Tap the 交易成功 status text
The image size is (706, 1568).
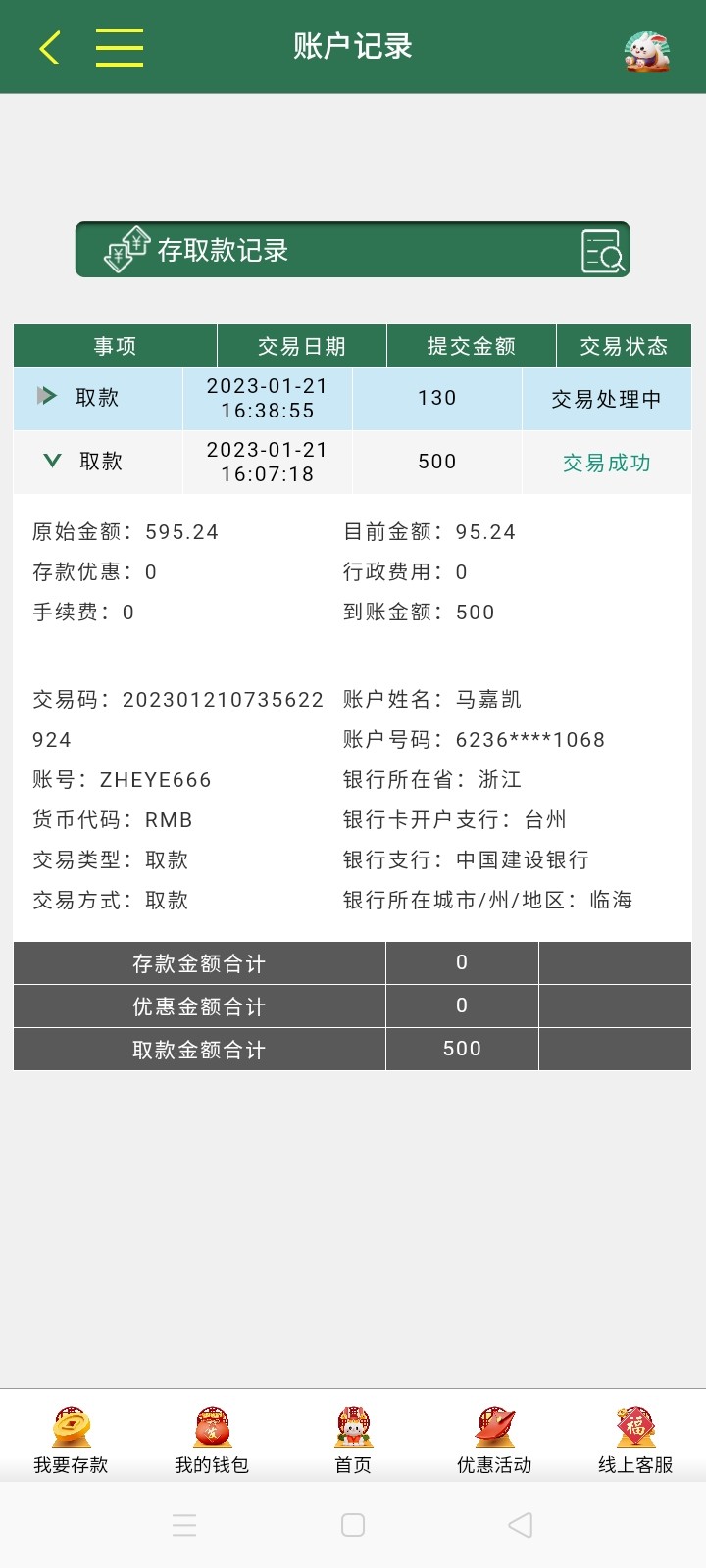pyautogui.click(x=606, y=462)
